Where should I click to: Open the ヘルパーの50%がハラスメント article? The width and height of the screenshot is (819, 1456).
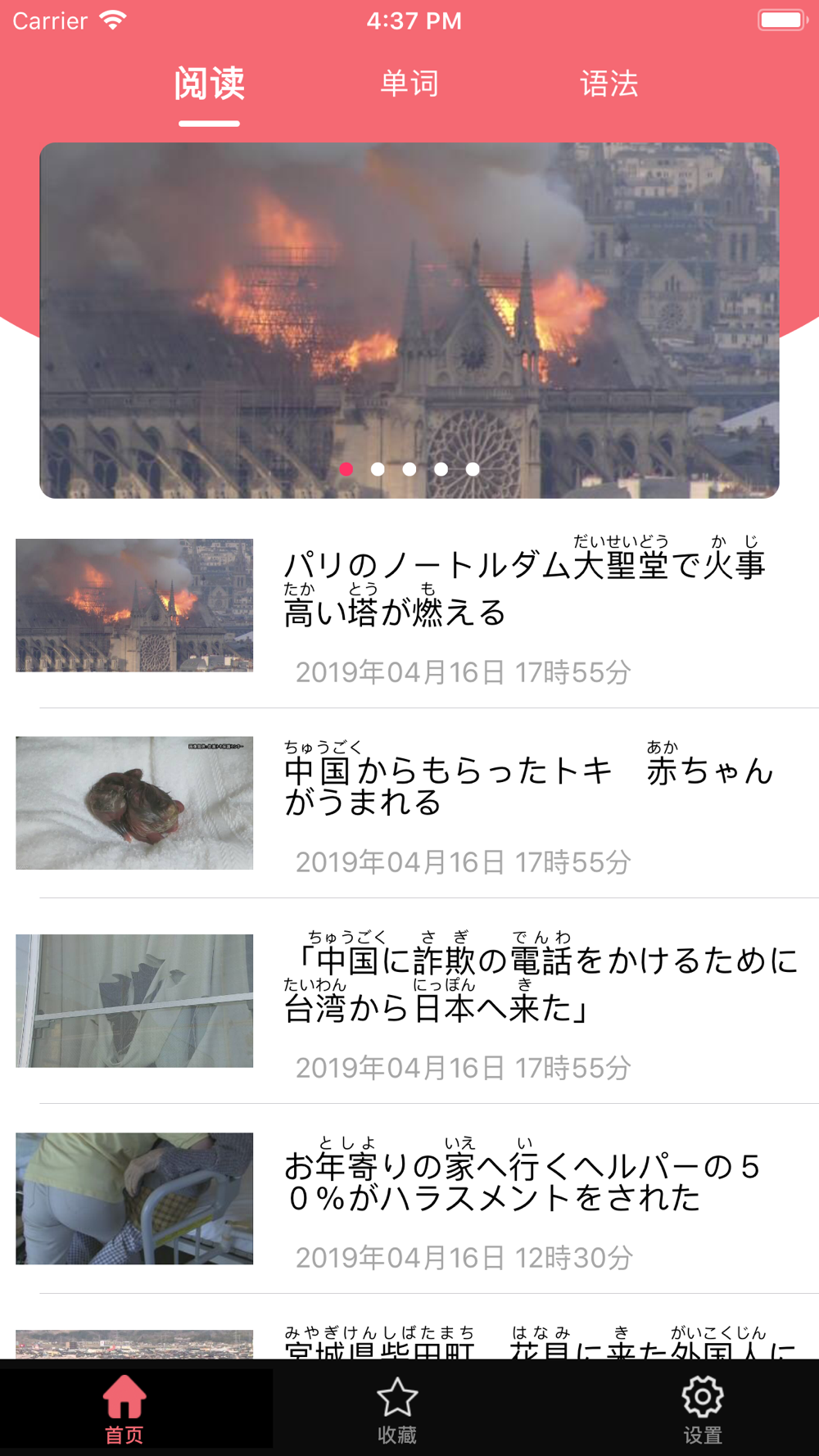(524, 1182)
